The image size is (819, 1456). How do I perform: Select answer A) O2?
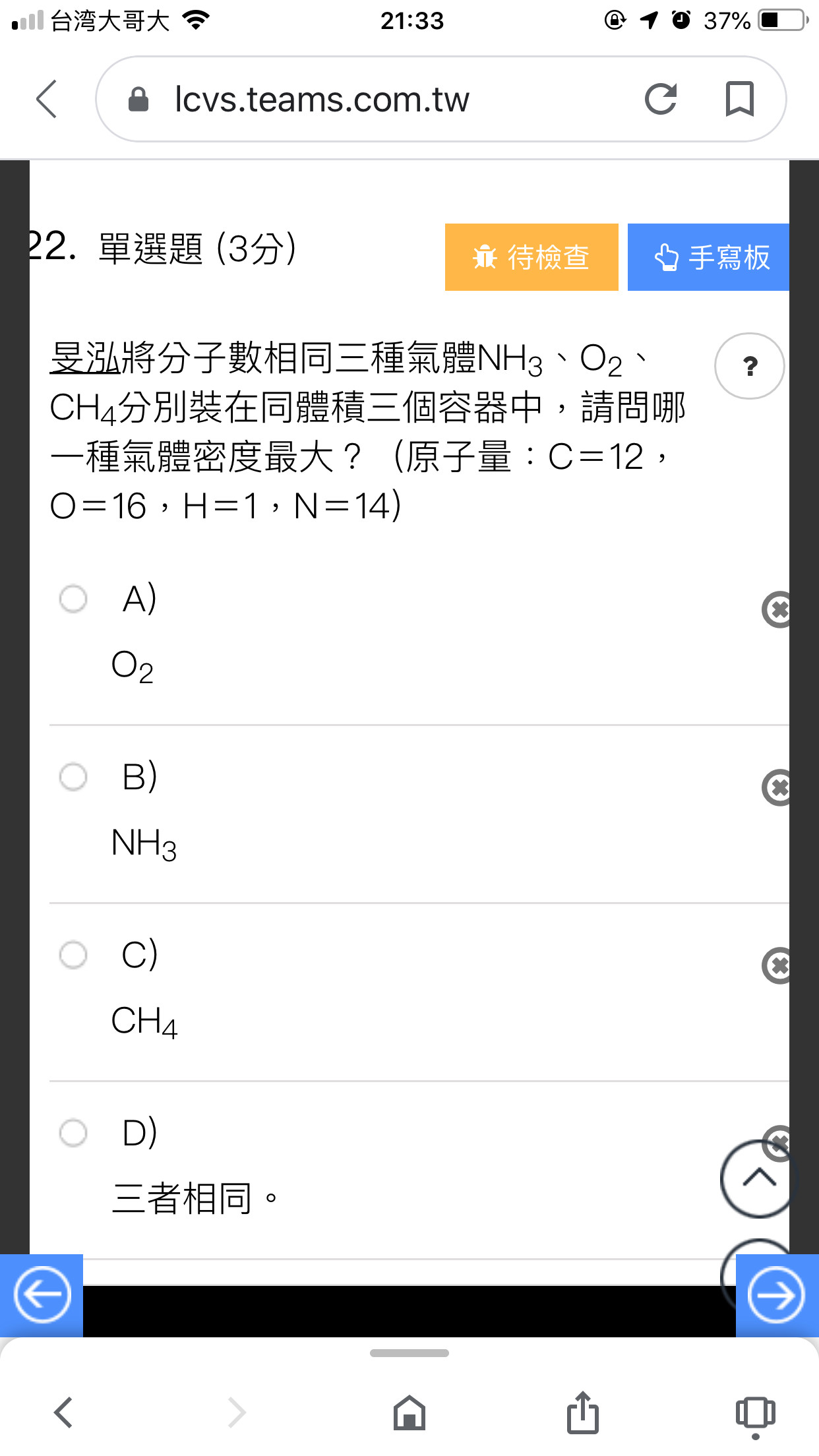point(73,599)
